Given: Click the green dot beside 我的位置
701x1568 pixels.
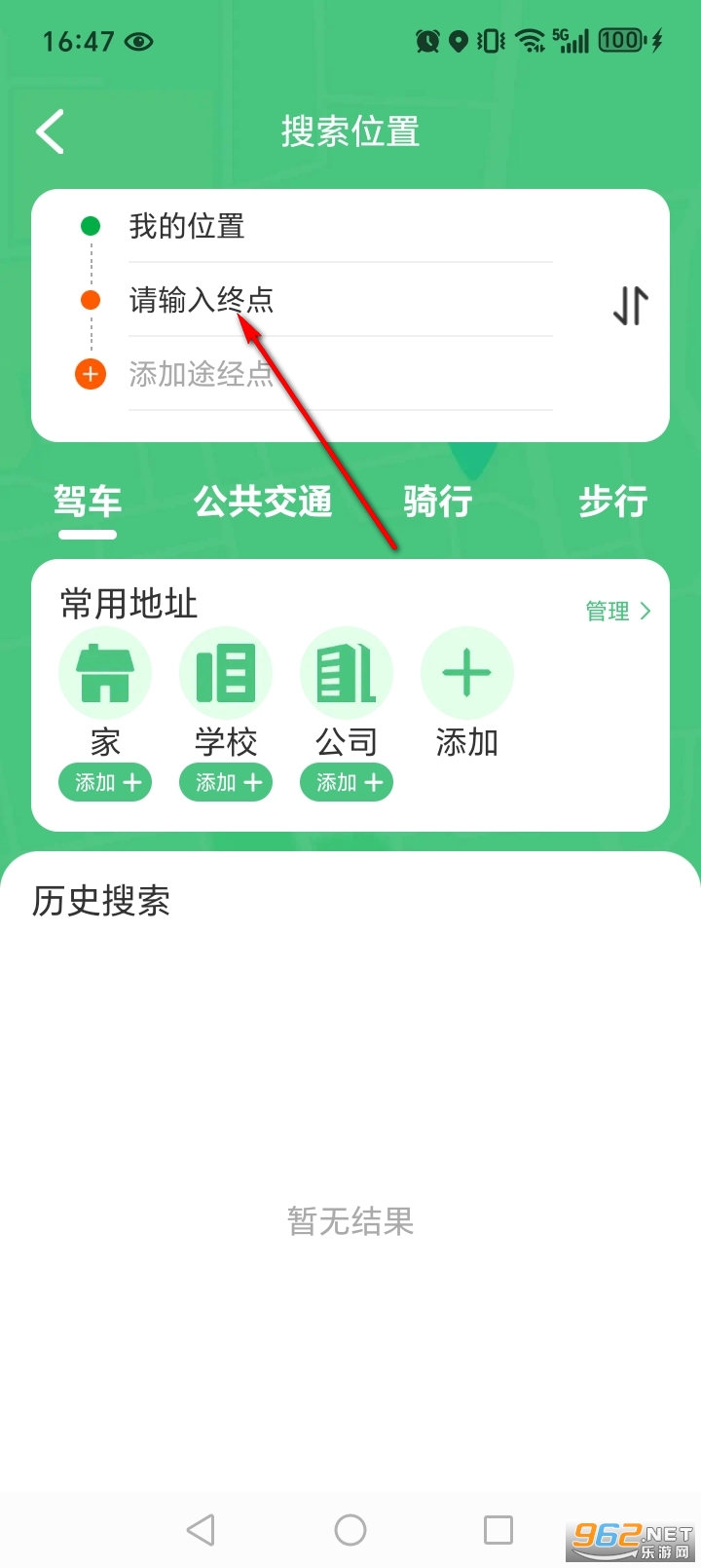Looking at the screenshot, I should [90, 225].
